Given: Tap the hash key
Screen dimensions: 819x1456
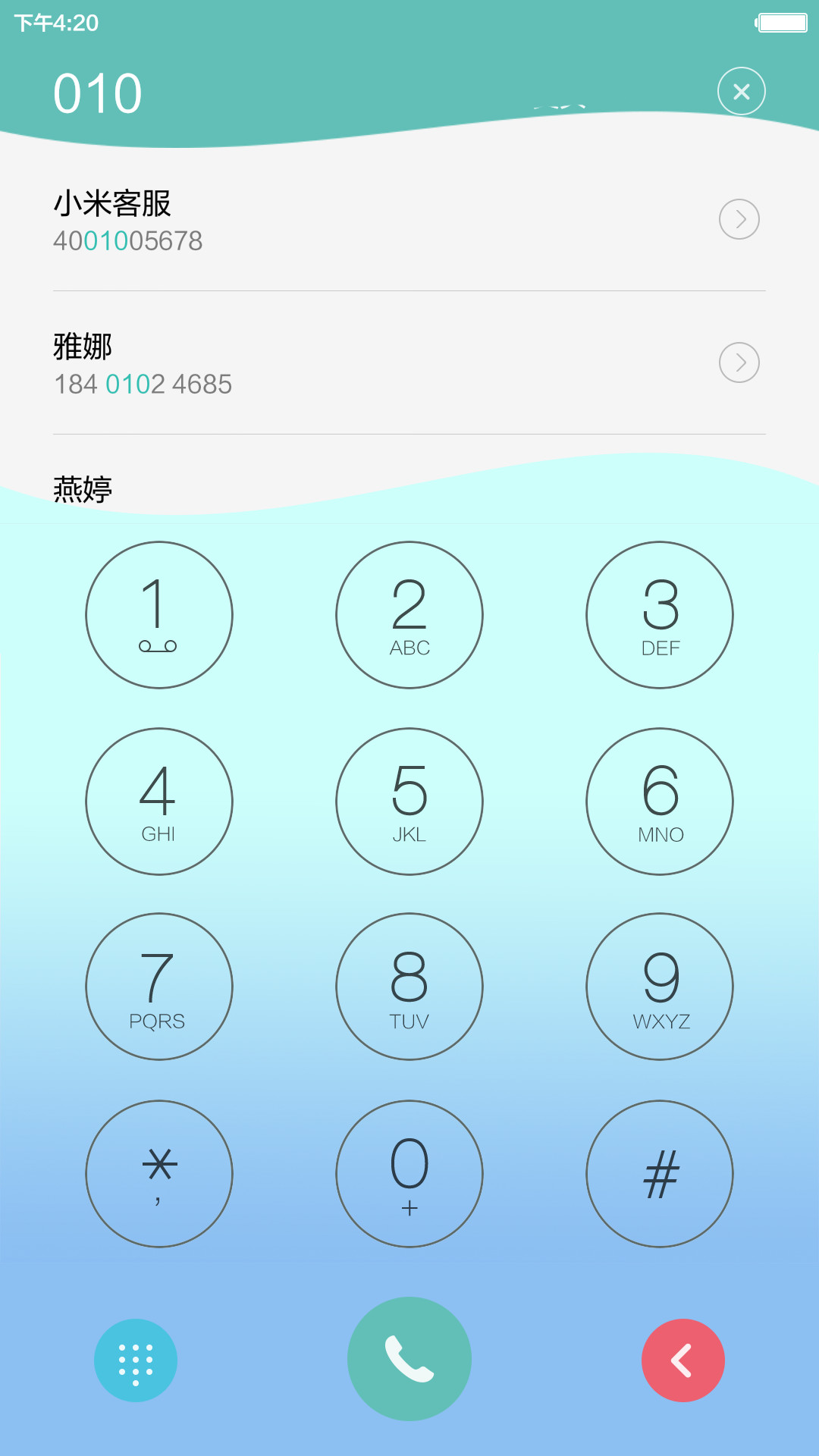Looking at the screenshot, I should [x=660, y=1174].
